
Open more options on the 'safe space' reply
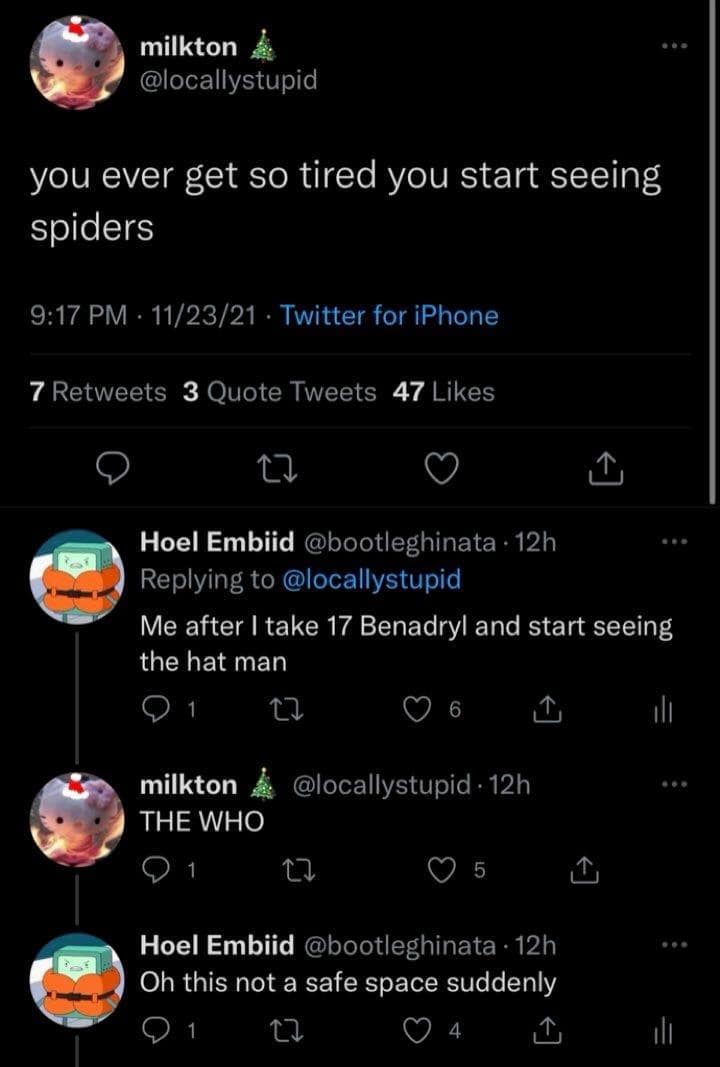672,942
